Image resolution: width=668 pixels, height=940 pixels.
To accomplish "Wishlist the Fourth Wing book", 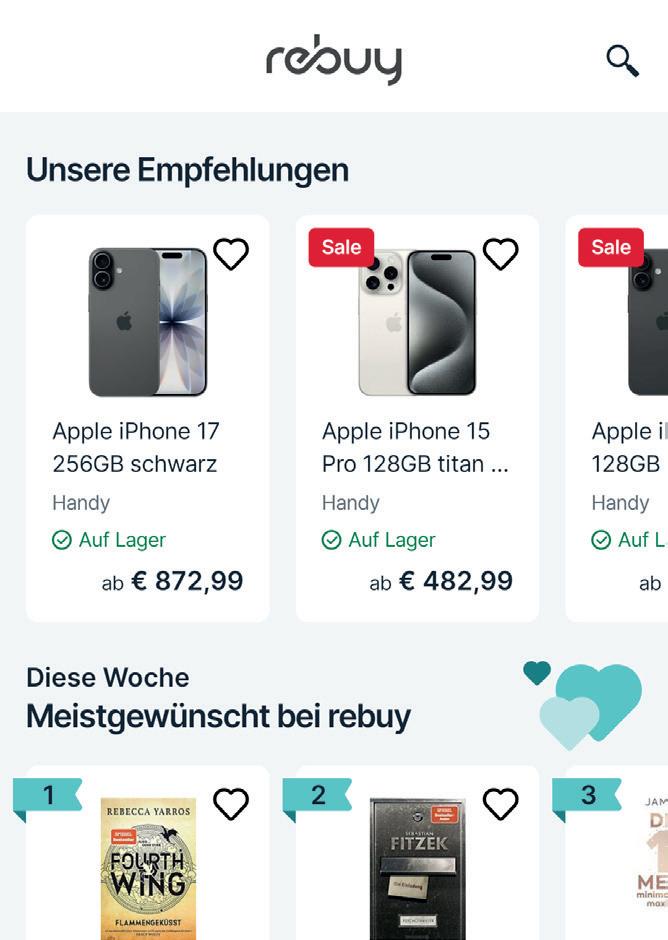I will click(231, 803).
